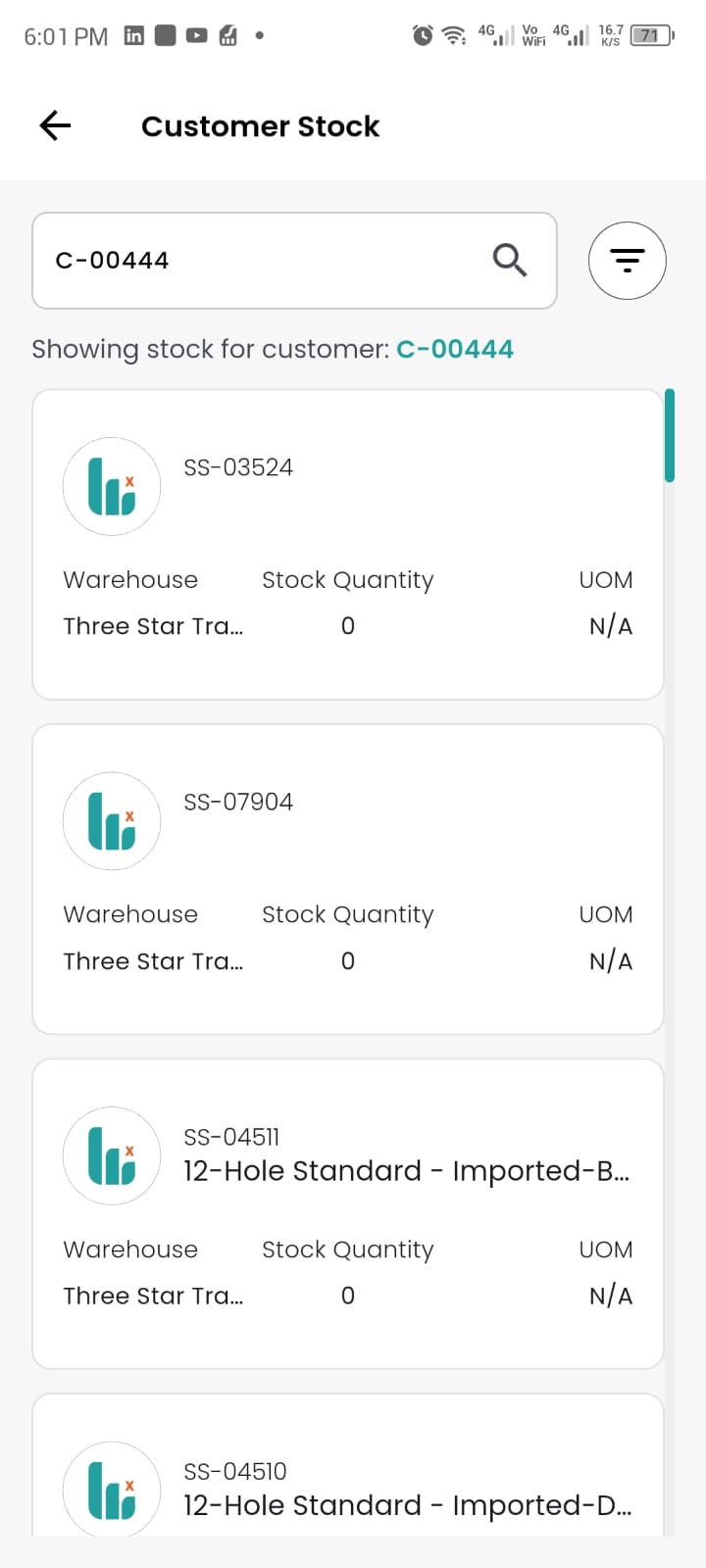The image size is (706, 1568).
Task: Tap the product logo icon for SS-03524
Action: 111,486
